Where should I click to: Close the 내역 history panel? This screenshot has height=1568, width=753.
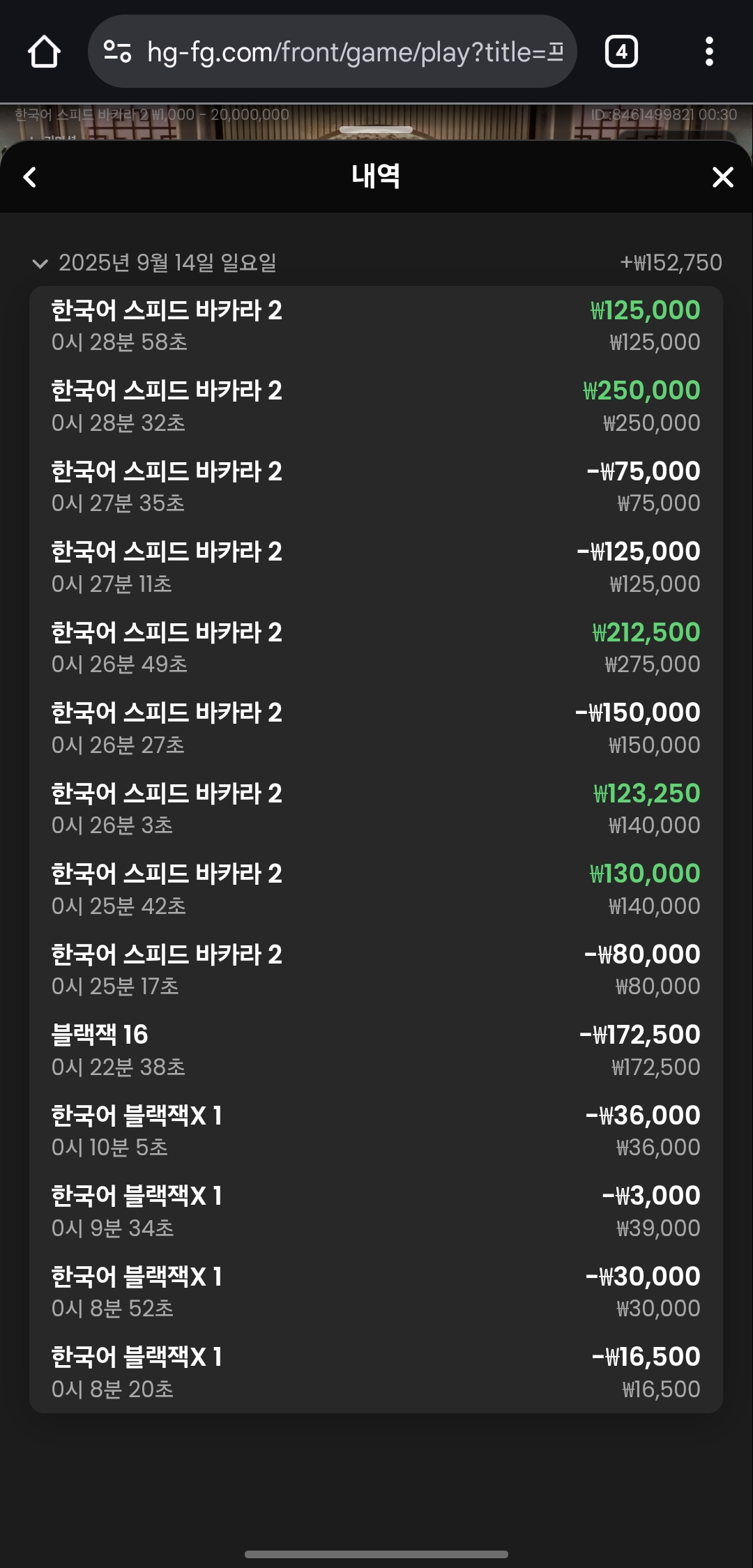click(722, 177)
